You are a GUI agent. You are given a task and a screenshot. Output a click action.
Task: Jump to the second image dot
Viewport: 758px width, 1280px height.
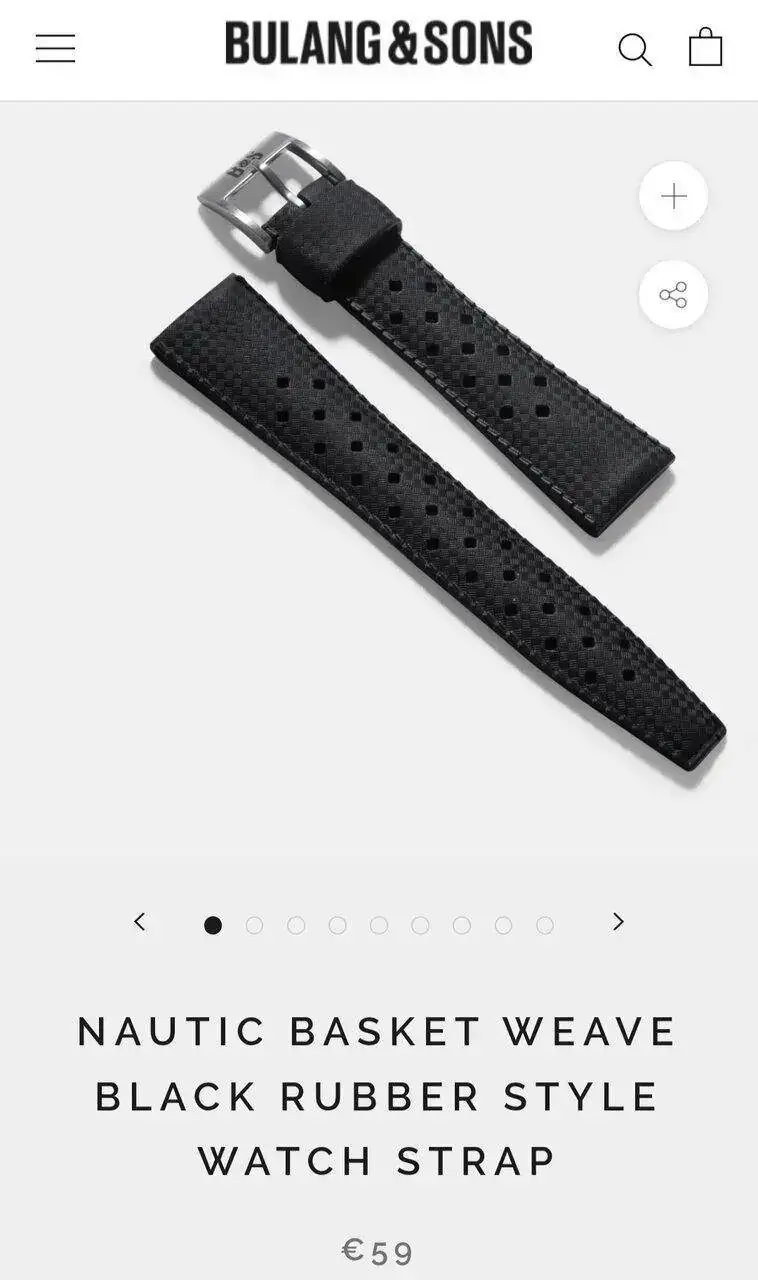pos(254,925)
